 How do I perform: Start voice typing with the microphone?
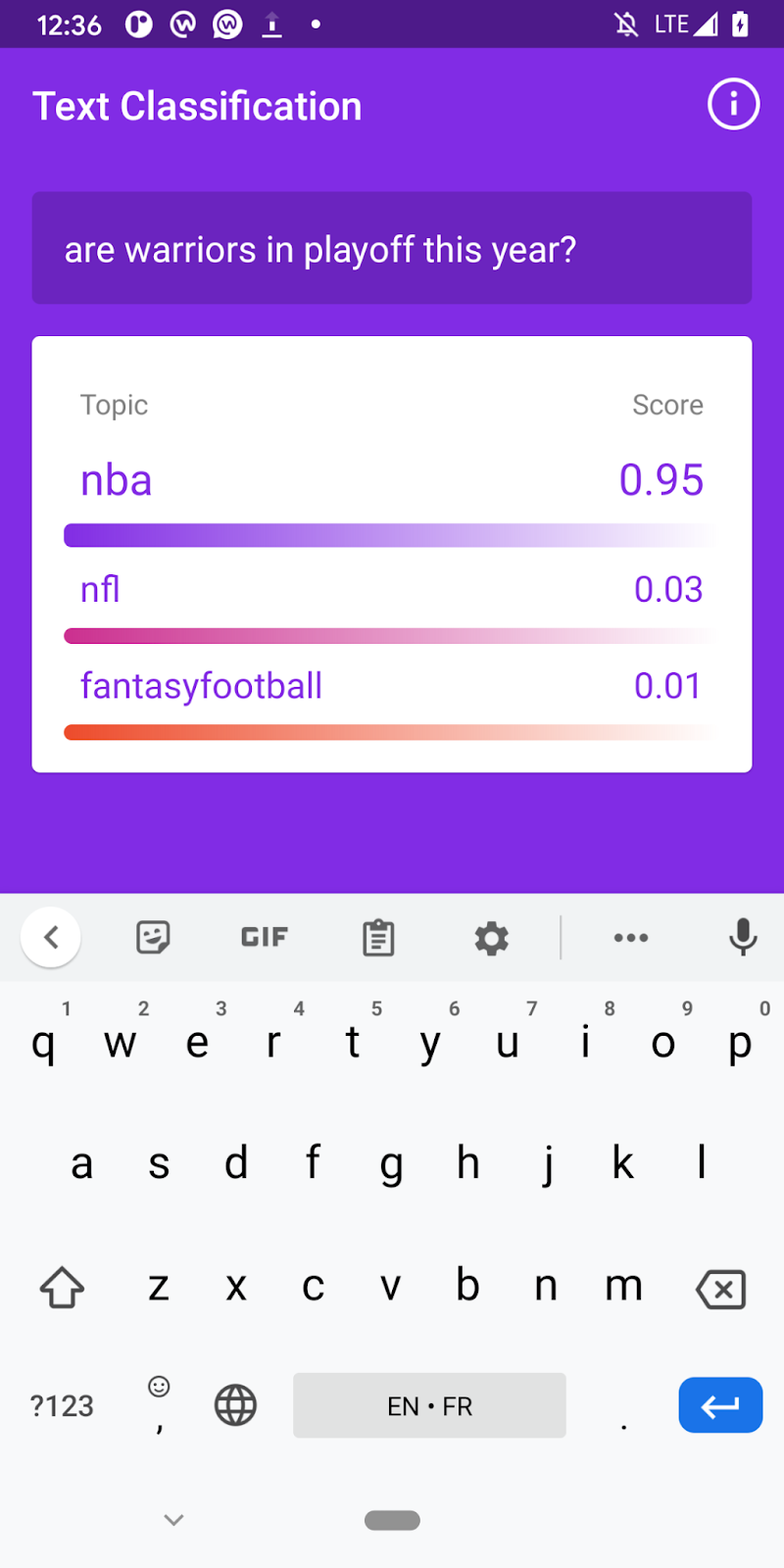[743, 938]
